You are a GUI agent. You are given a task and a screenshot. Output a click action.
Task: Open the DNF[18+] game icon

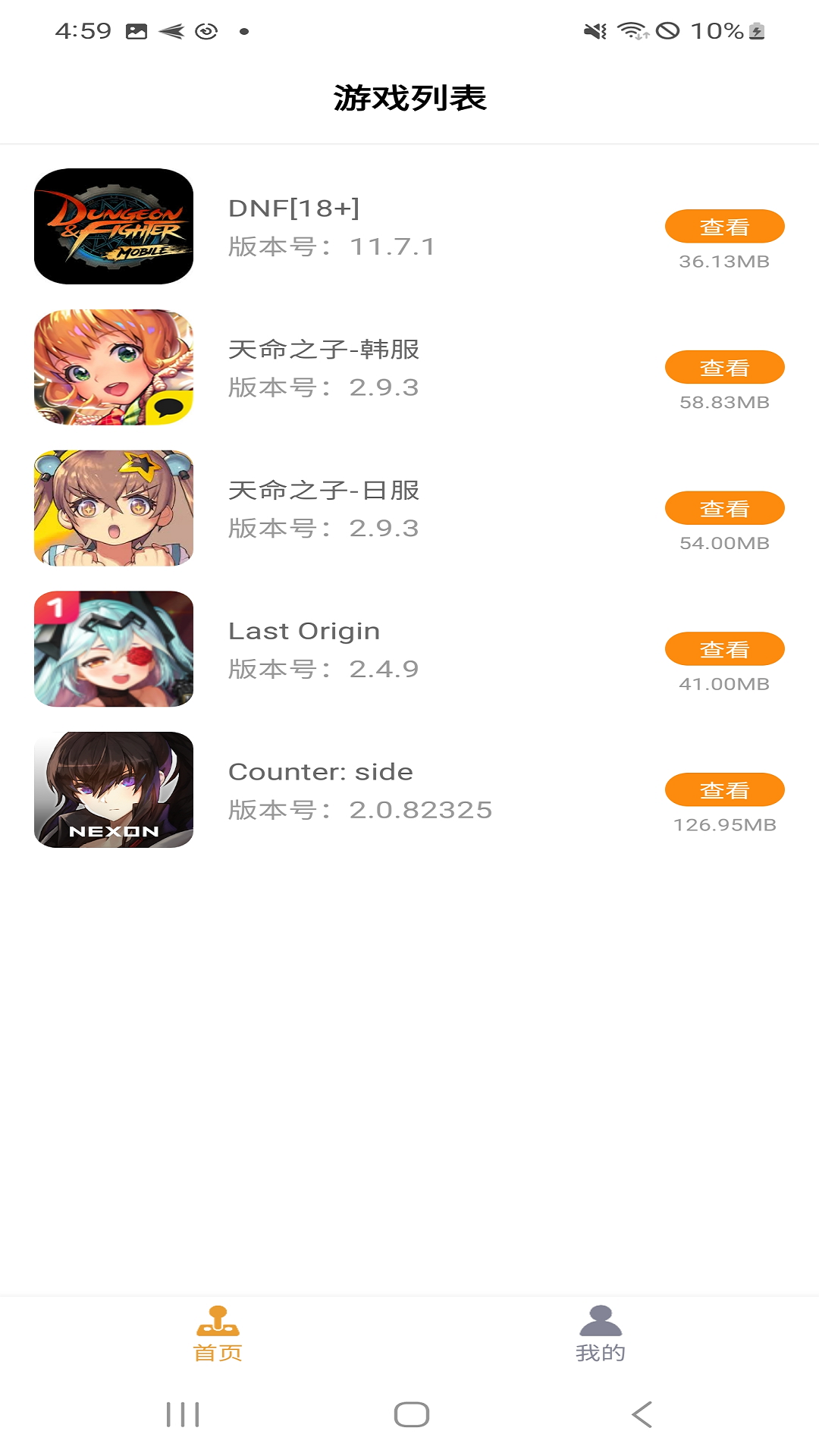click(x=112, y=225)
